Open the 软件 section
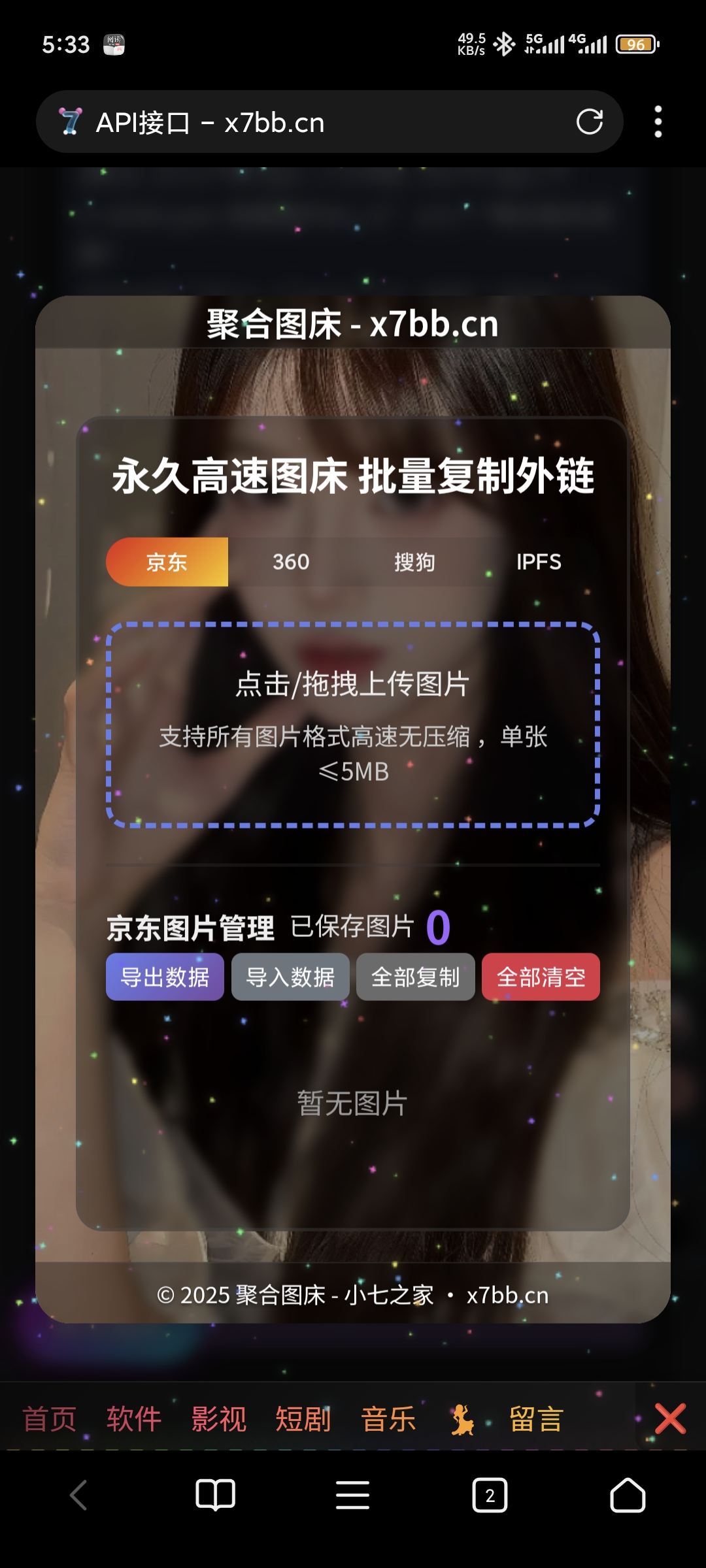The width and height of the screenshot is (706, 1568). [134, 1419]
